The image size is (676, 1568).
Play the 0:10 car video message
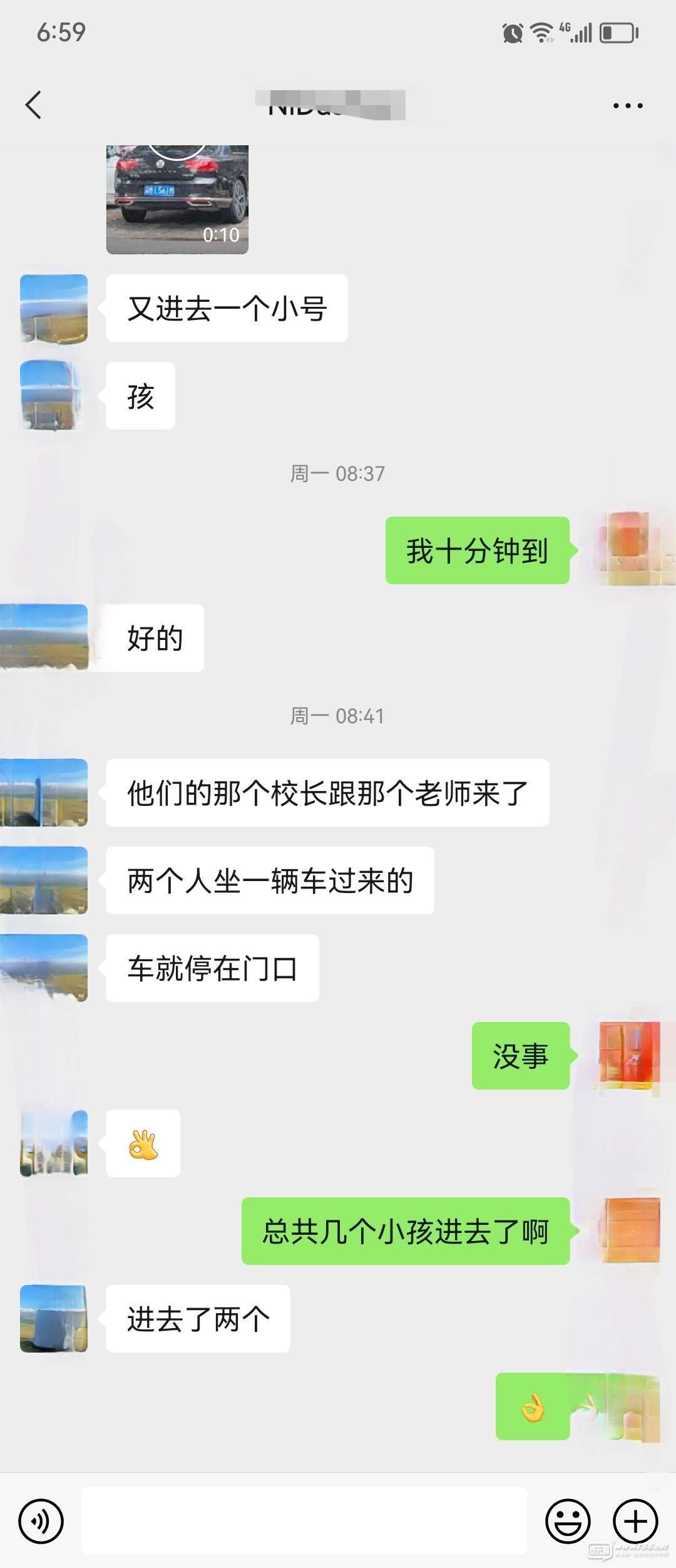tap(177, 199)
